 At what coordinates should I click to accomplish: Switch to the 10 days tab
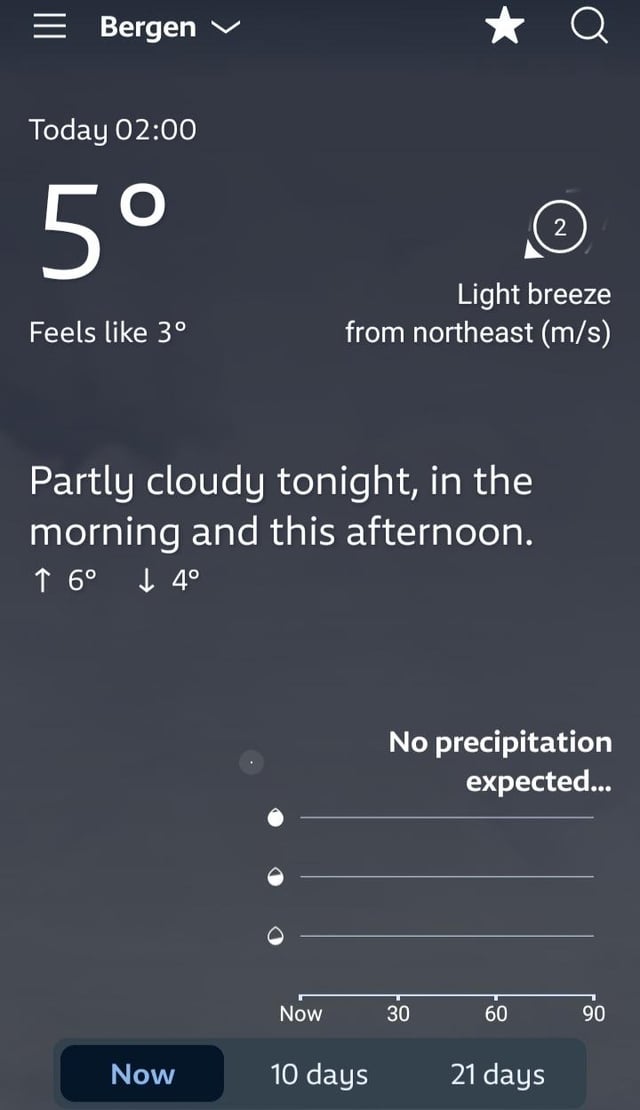click(x=319, y=1074)
